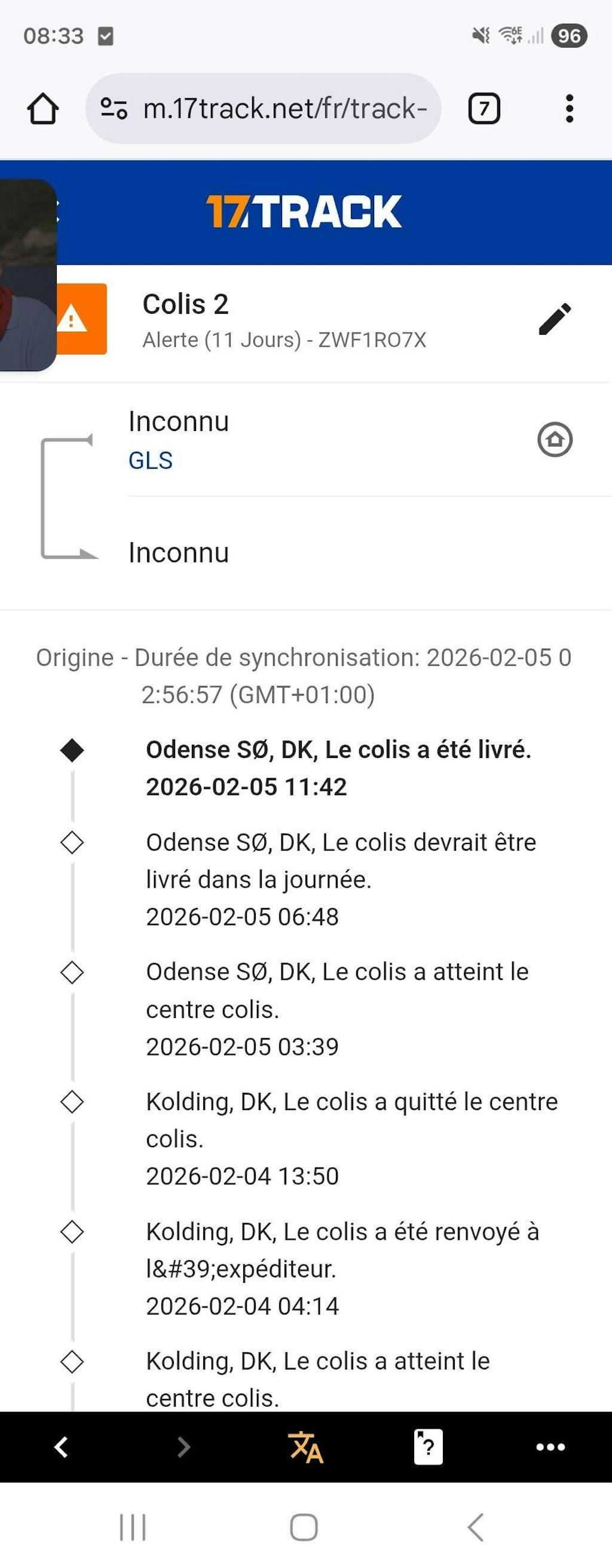Screen dimensions: 612x1568
Task: Tap the carrier home icon next to Inconnu
Action: point(554,439)
